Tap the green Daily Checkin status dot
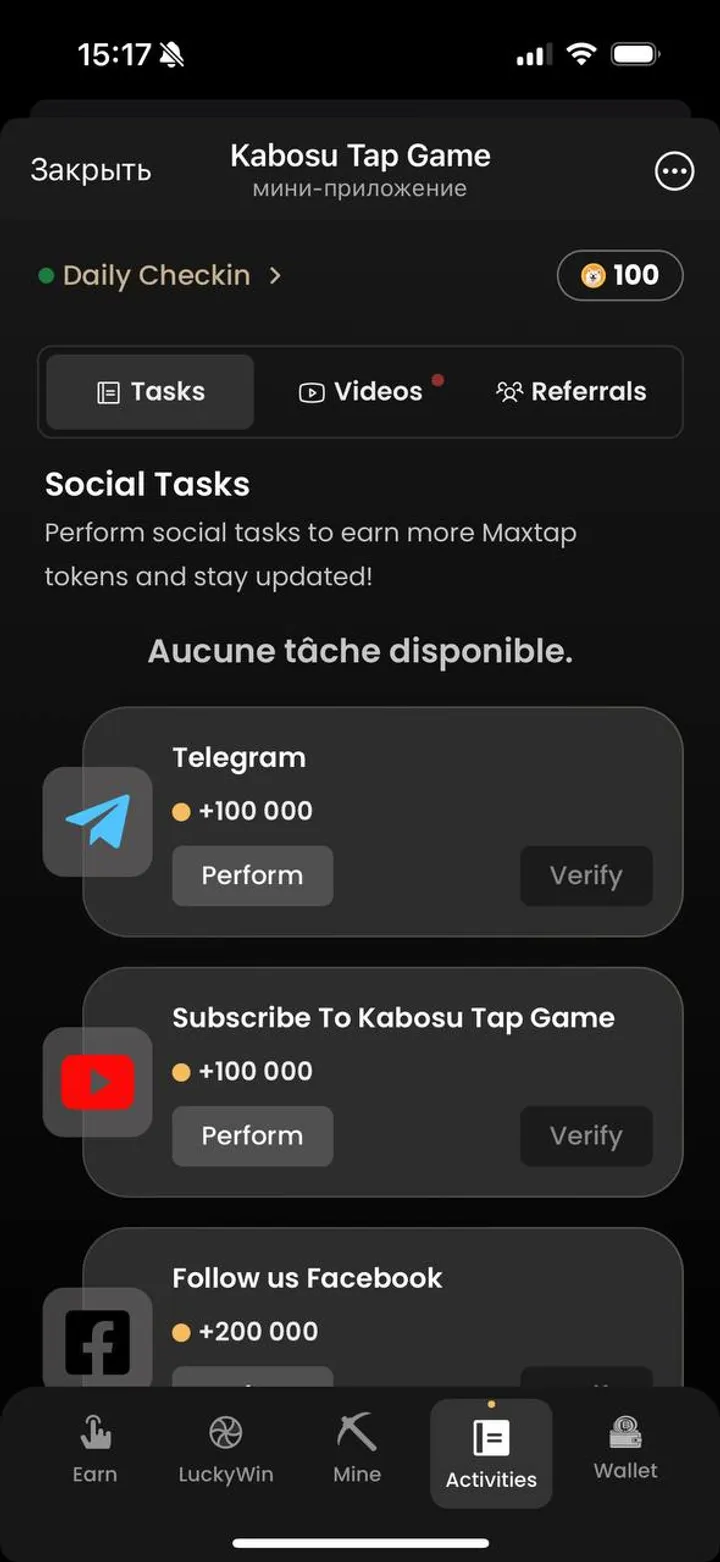 pos(48,276)
